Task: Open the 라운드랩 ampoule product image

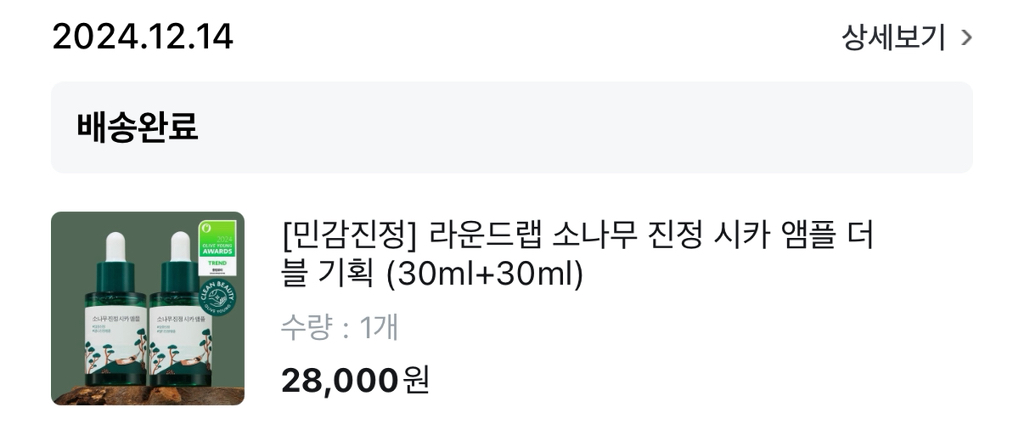Action: [x=148, y=308]
